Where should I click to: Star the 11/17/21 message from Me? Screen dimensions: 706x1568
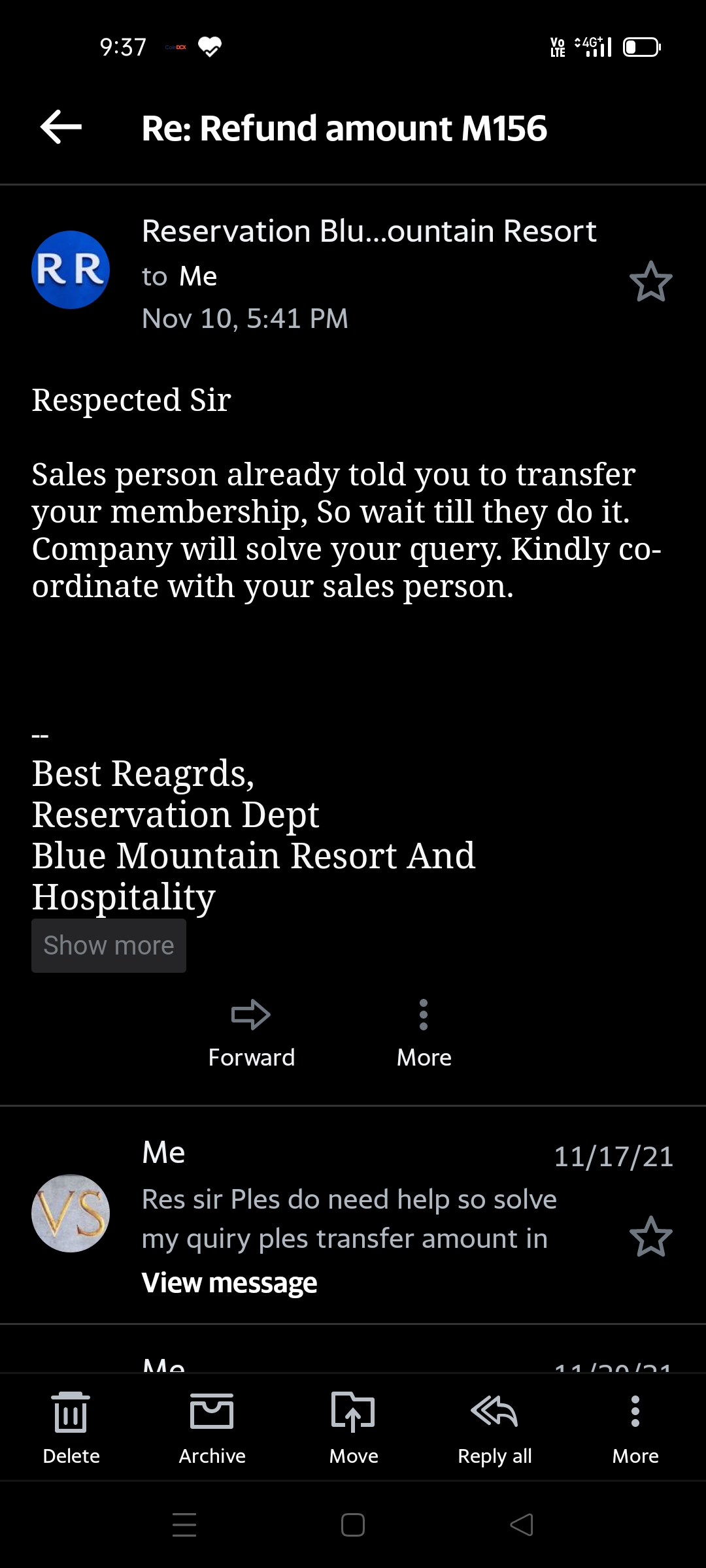pos(650,1236)
